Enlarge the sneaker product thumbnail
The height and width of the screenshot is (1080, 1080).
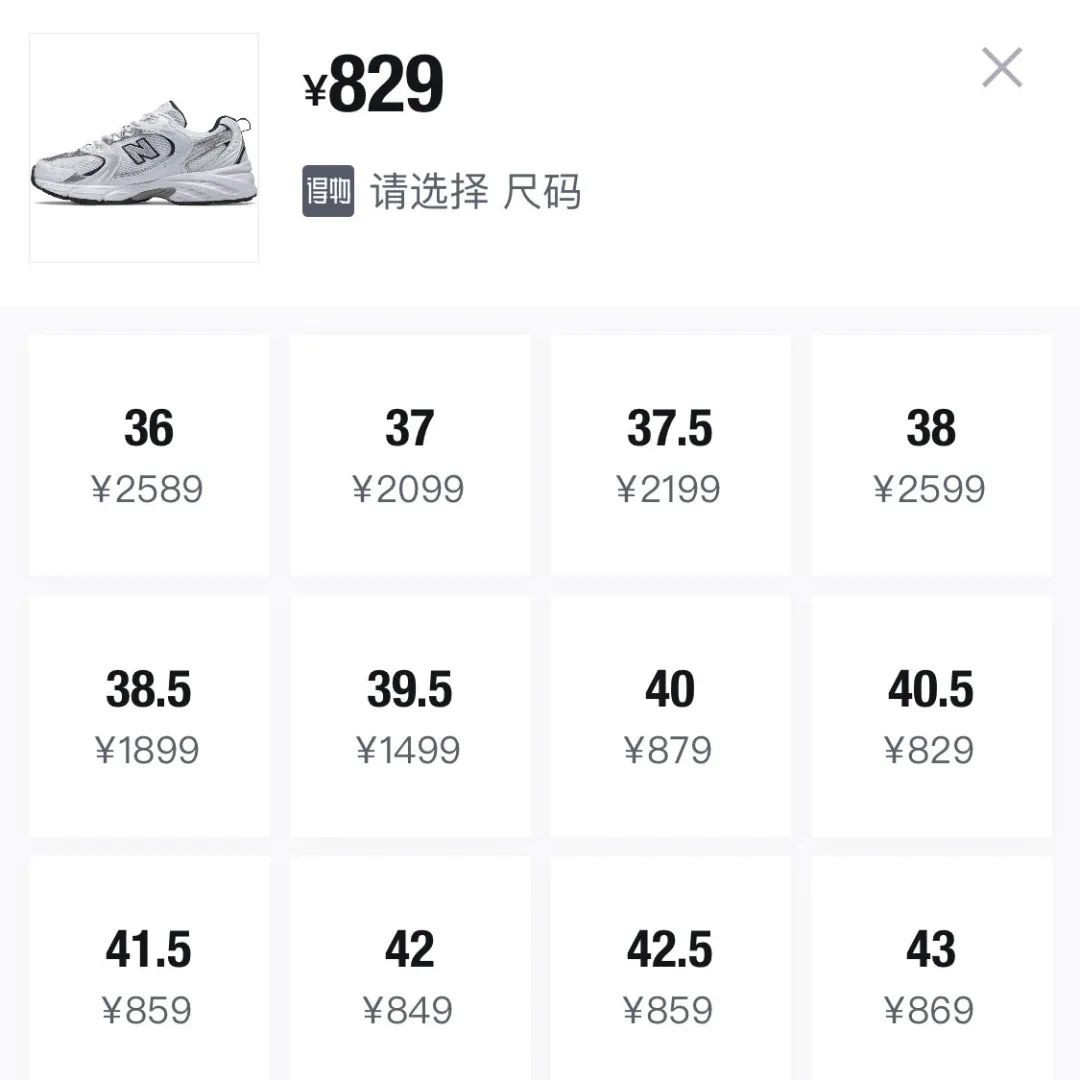click(x=144, y=148)
